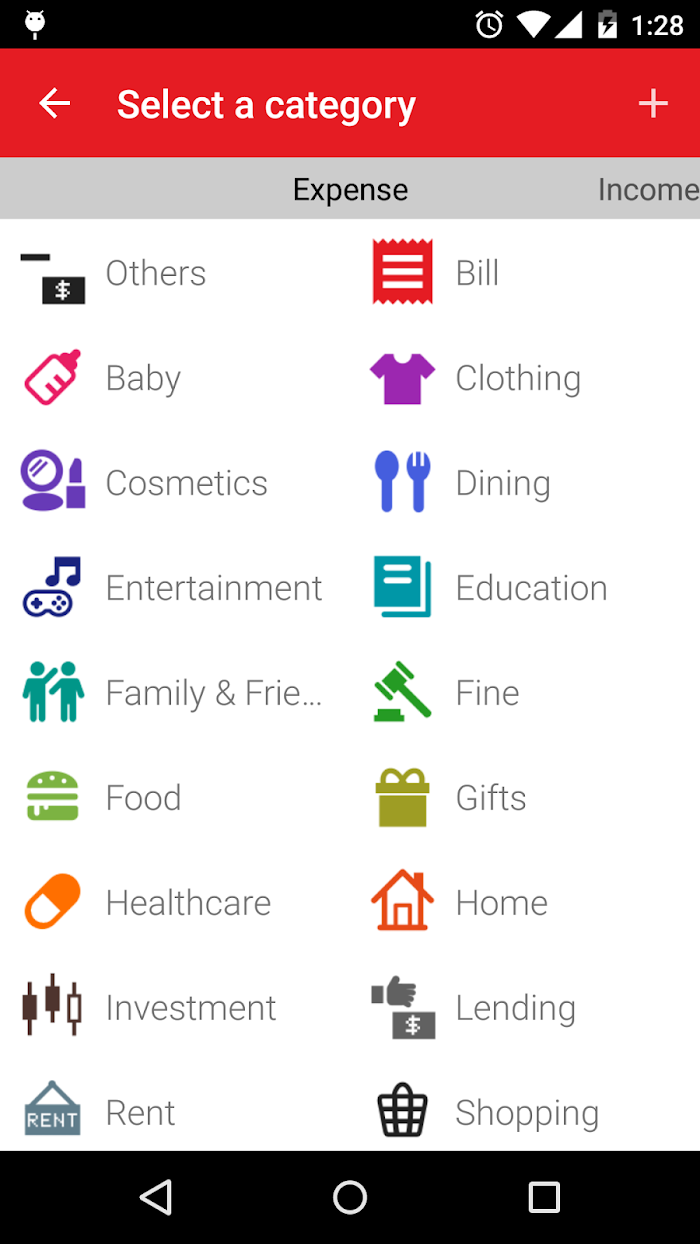Choose the Fine category
The image size is (700, 1244).
(525, 692)
